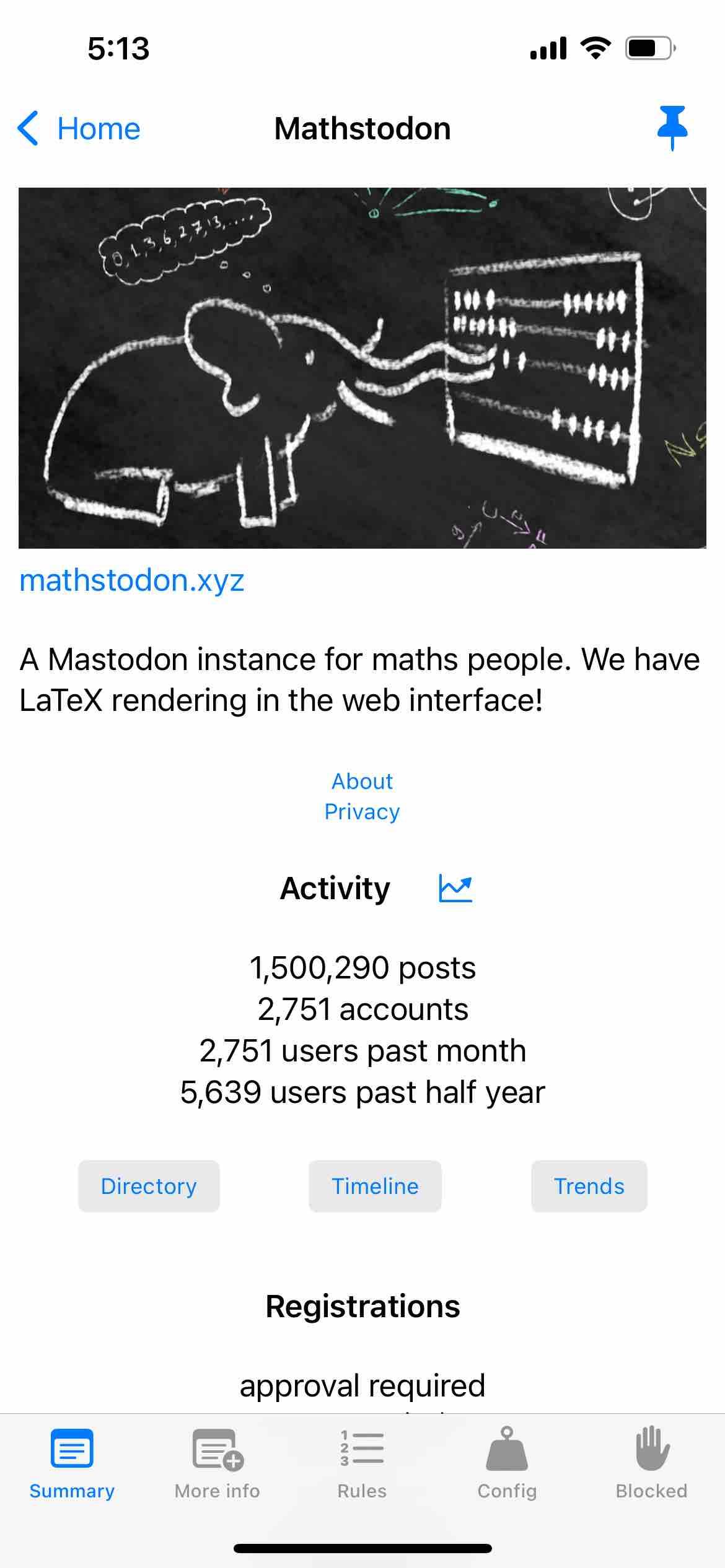The image size is (725, 1568).
Task: Go back to Home
Action: 79,129
